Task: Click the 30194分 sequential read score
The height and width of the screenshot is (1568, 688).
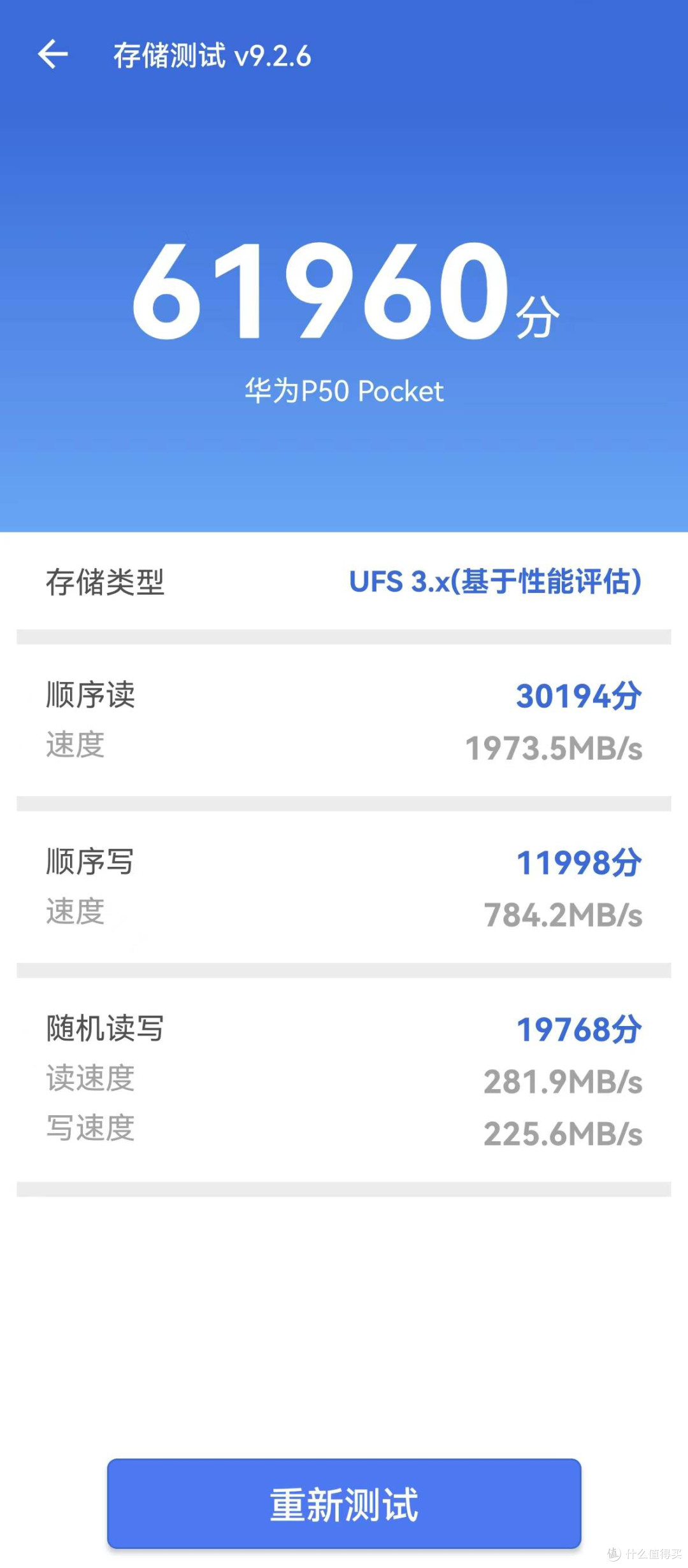Action: click(578, 696)
